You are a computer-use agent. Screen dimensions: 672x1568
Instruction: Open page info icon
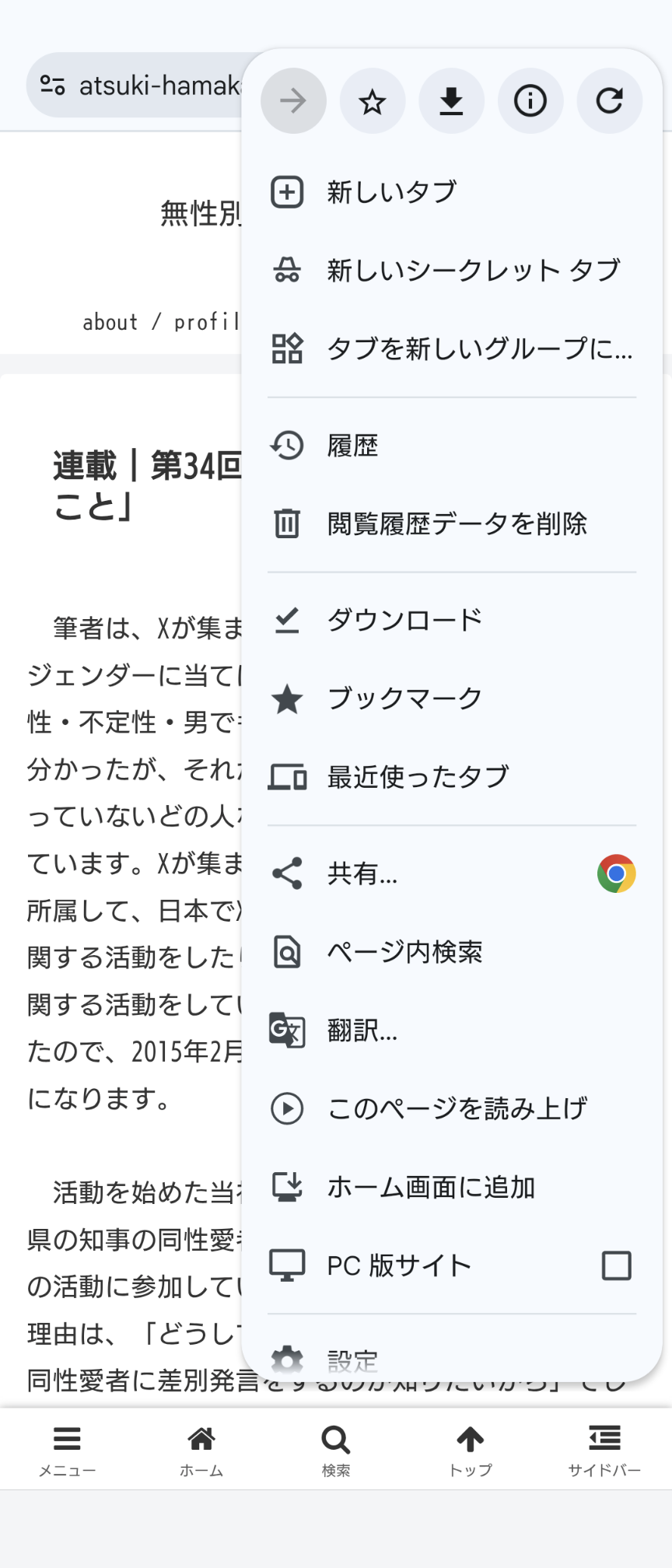[x=530, y=101]
